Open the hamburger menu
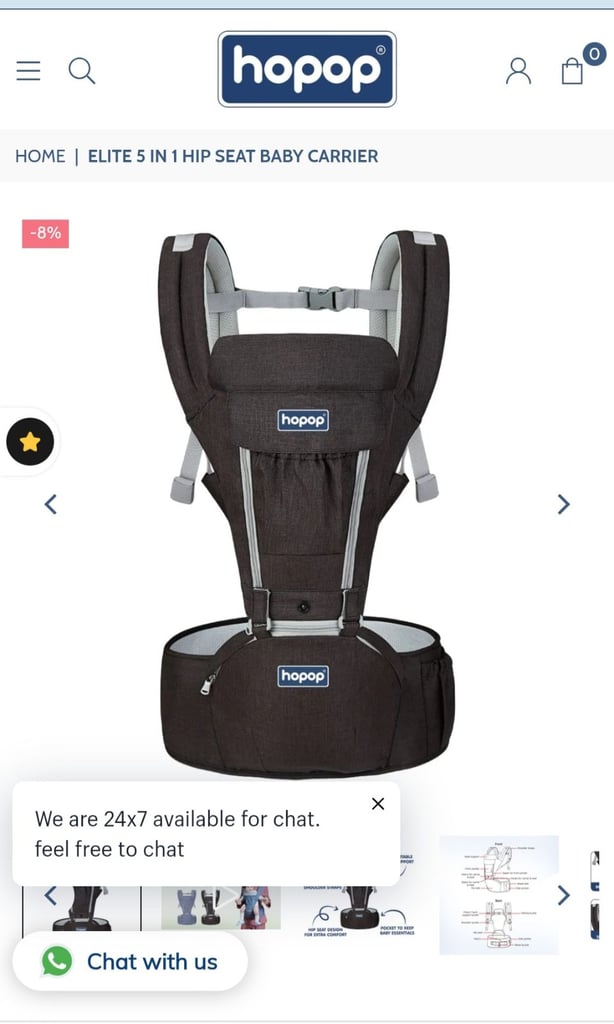 point(28,70)
